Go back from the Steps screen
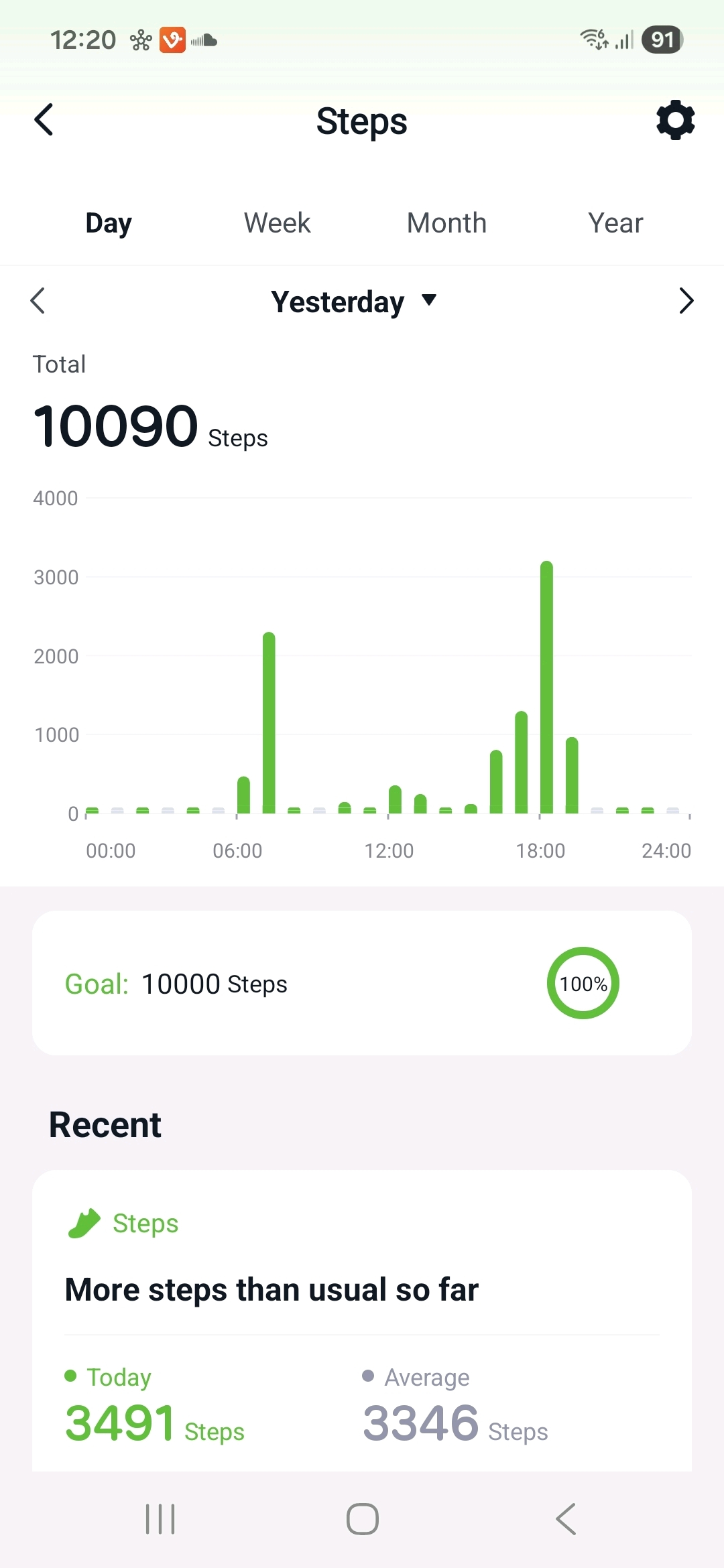724x1568 pixels. pos(44,120)
